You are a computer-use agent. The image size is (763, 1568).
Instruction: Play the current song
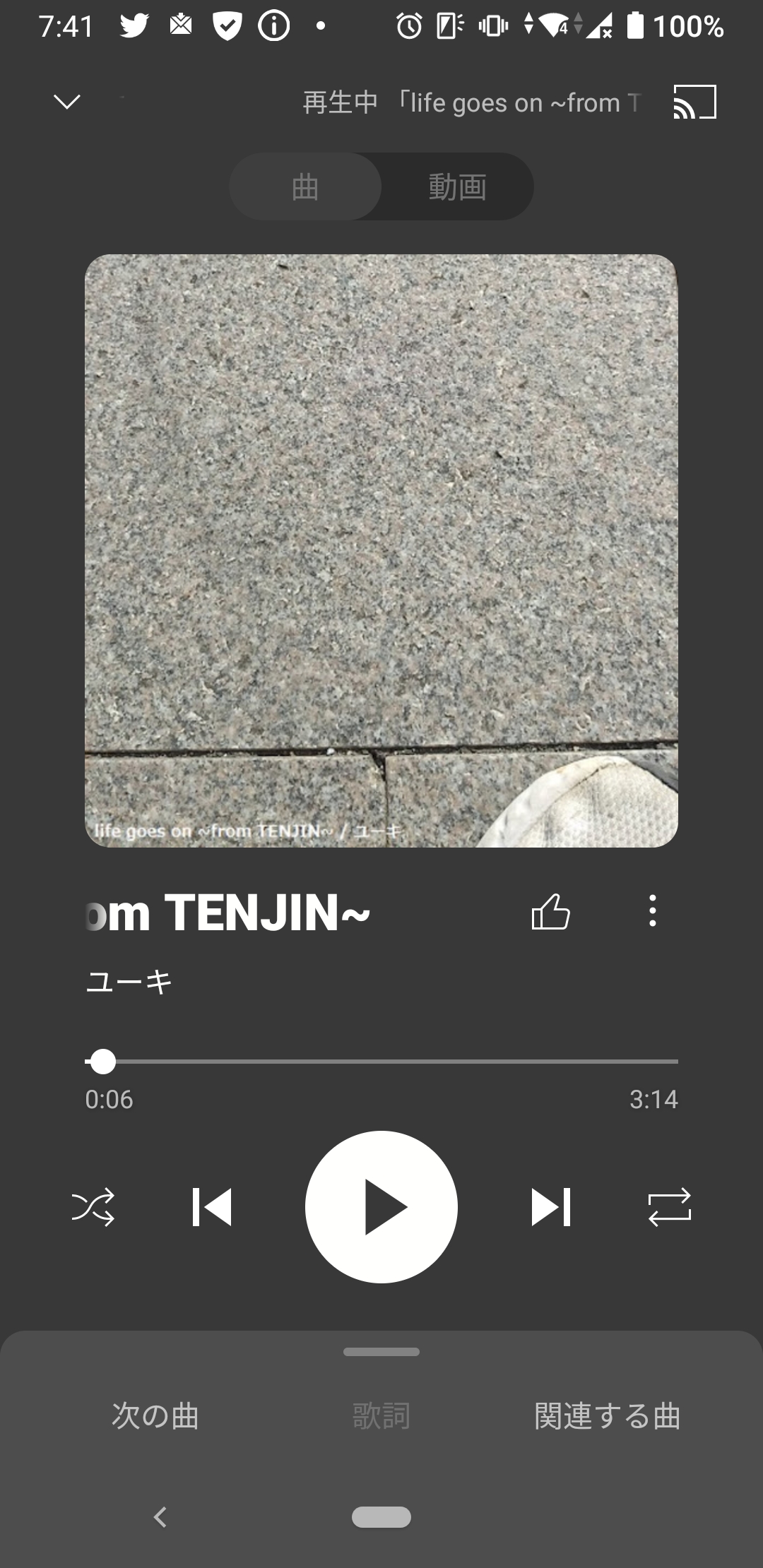click(381, 1207)
